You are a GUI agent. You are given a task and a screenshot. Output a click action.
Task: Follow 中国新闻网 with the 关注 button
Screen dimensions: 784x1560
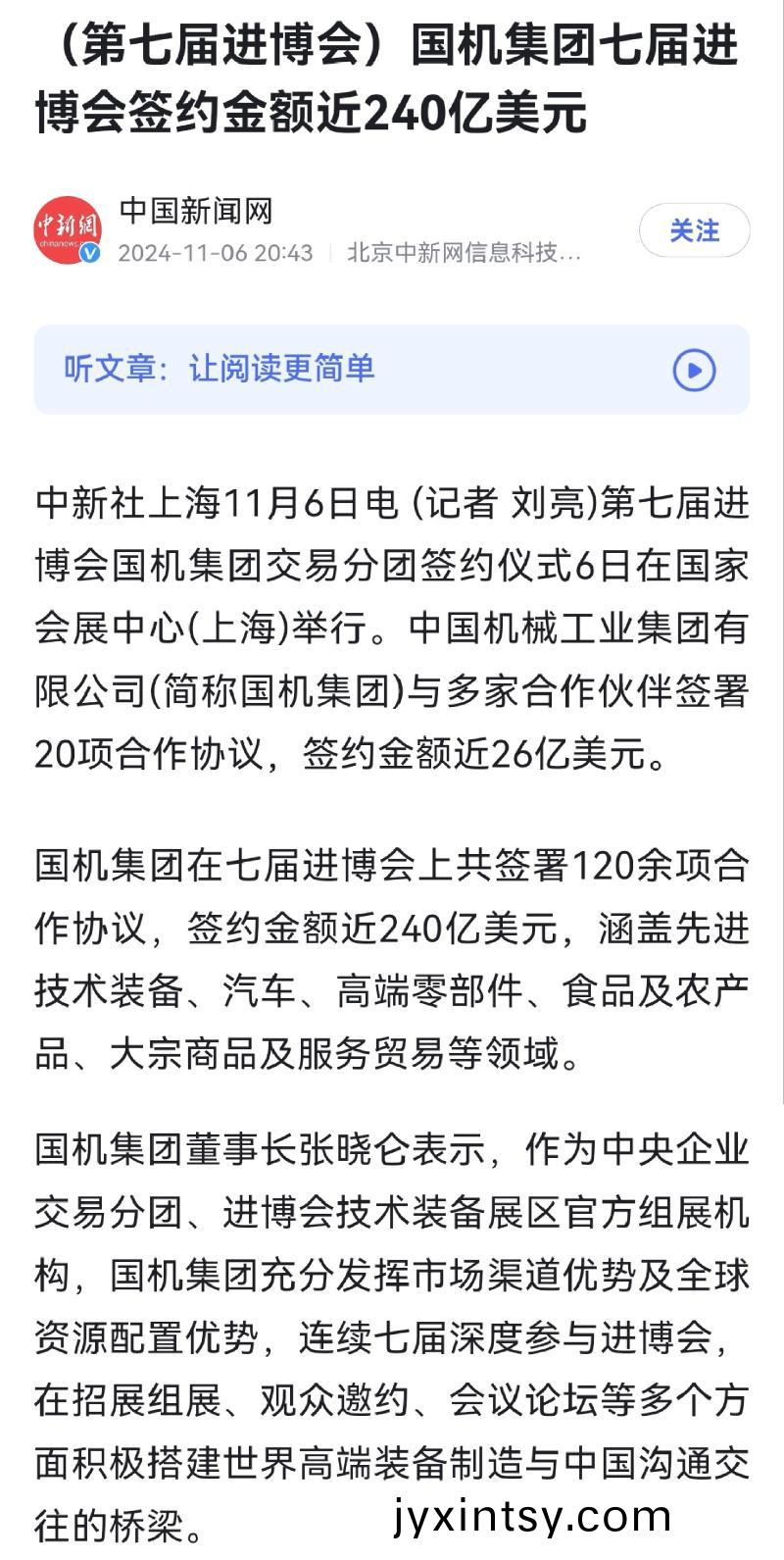(694, 231)
